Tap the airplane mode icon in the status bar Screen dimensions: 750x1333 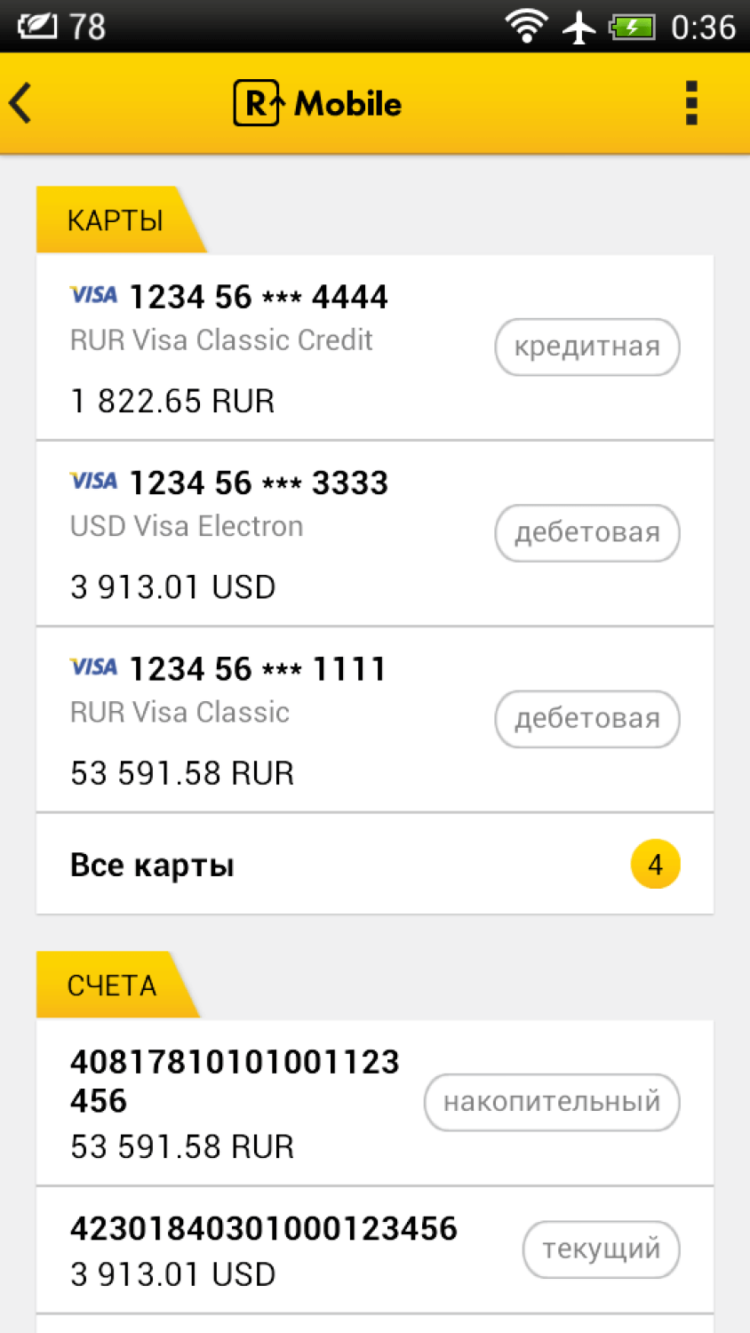pos(578,25)
